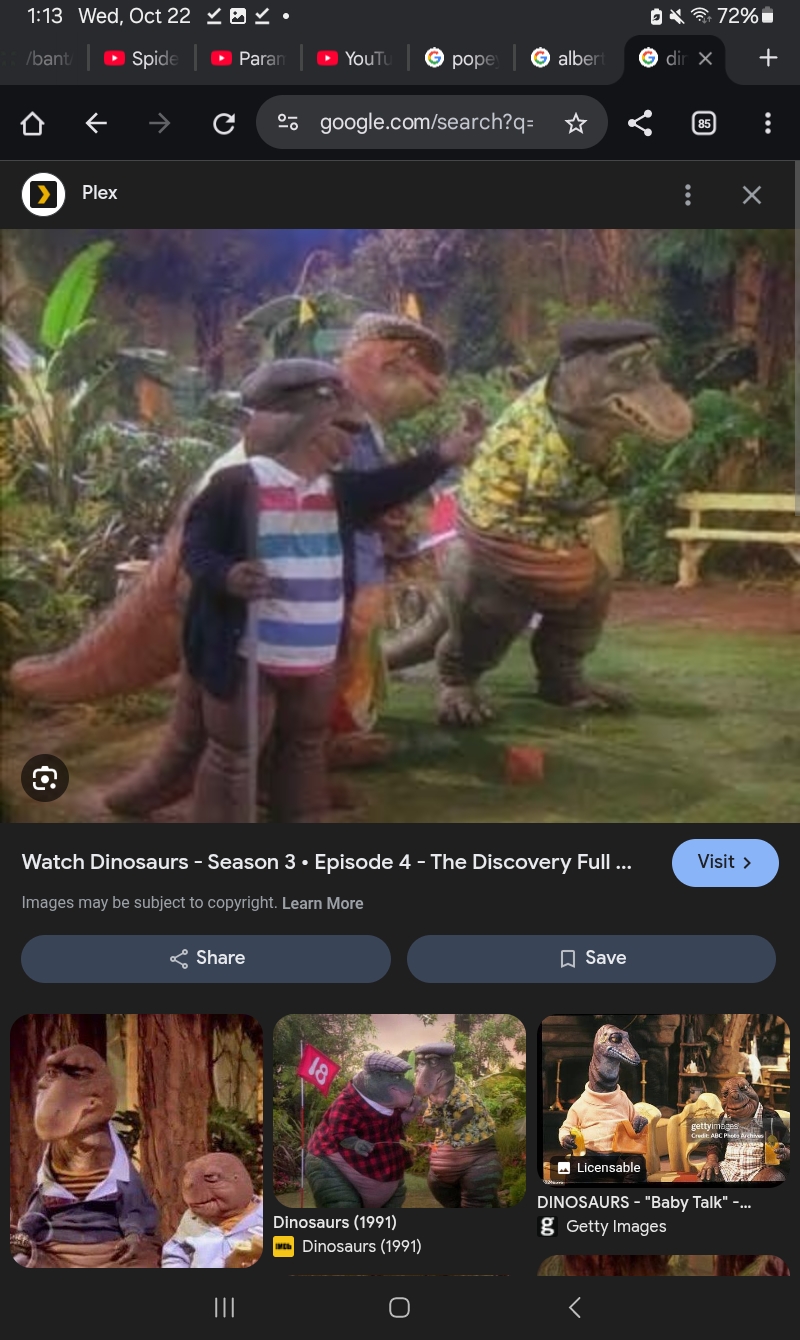Navigate back to the previous page

(96, 123)
